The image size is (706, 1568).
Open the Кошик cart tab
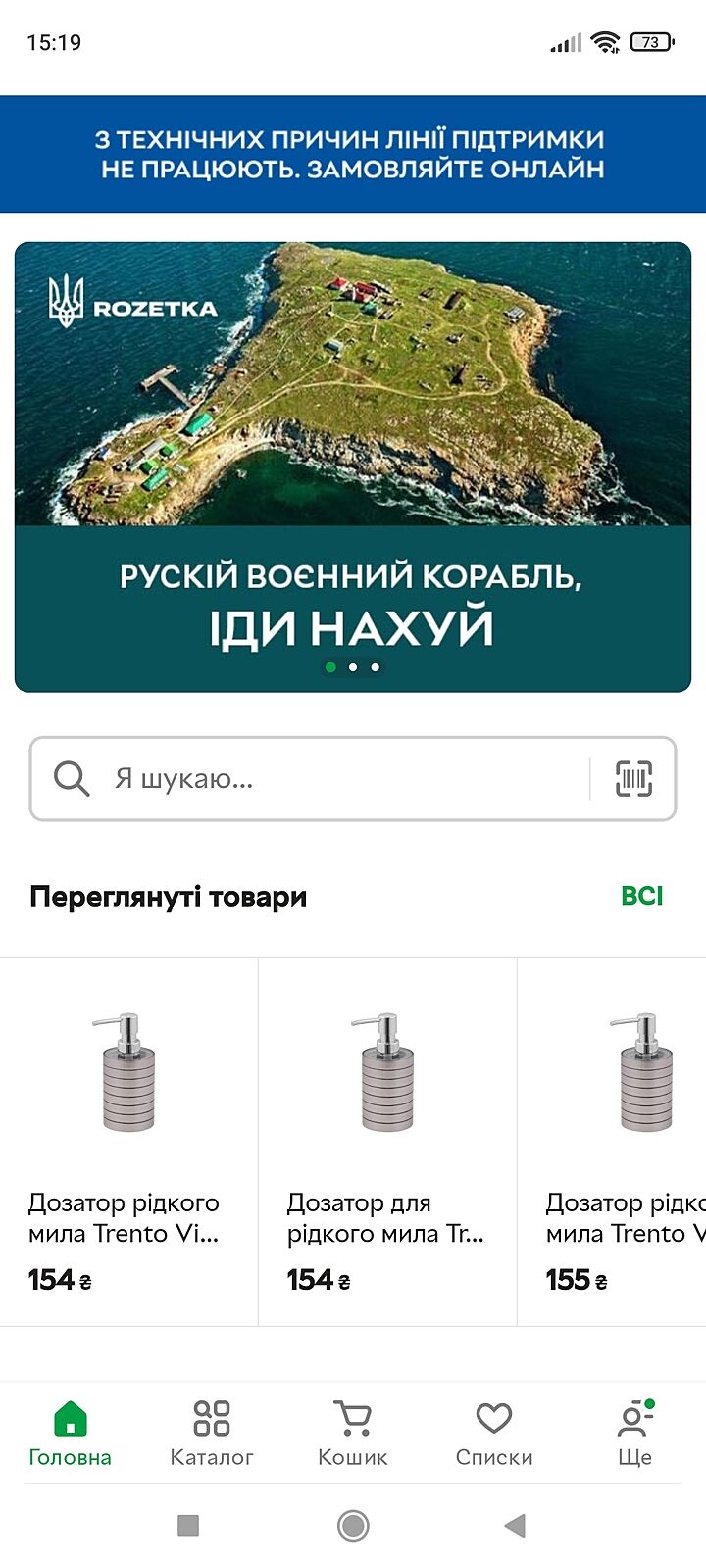353,1433
